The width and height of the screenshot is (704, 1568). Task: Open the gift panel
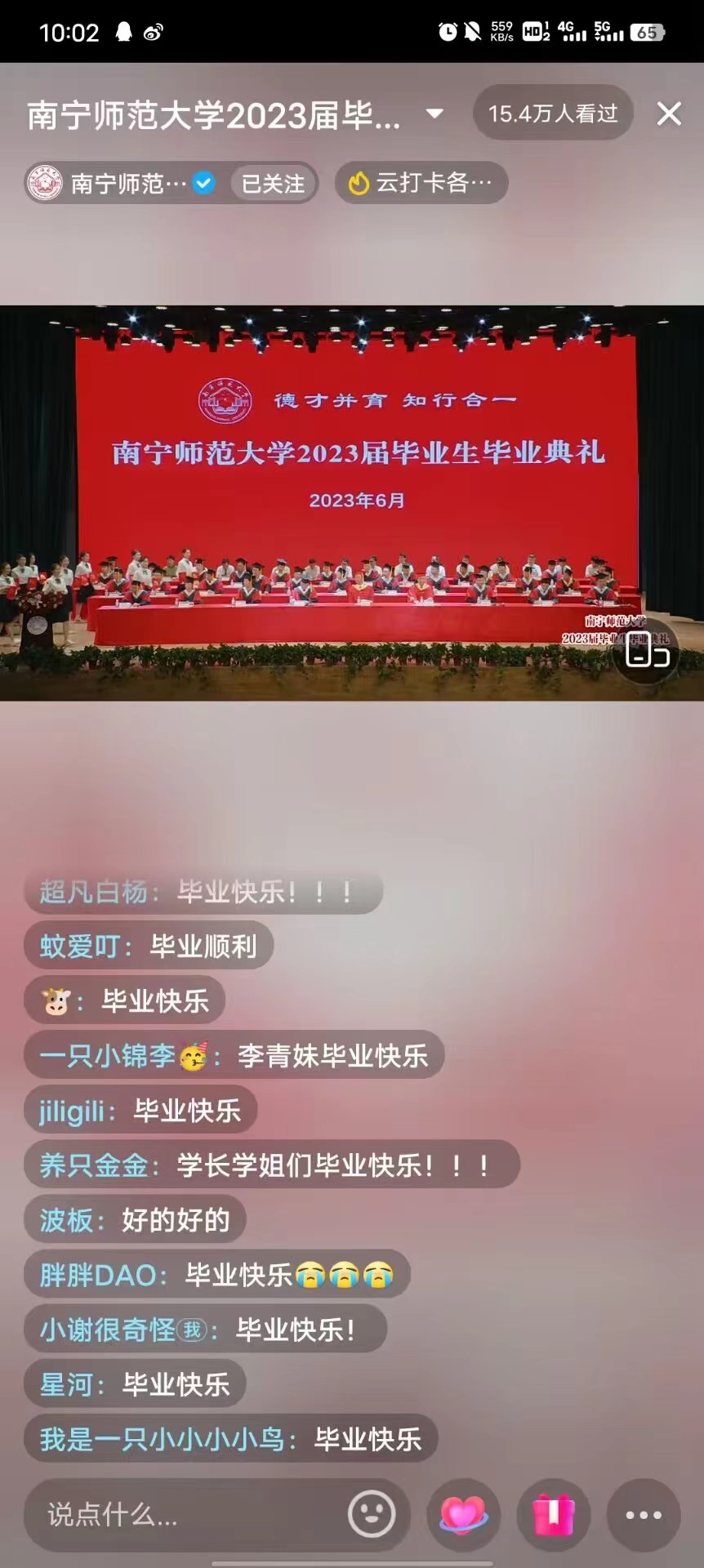click(554, 1516)
